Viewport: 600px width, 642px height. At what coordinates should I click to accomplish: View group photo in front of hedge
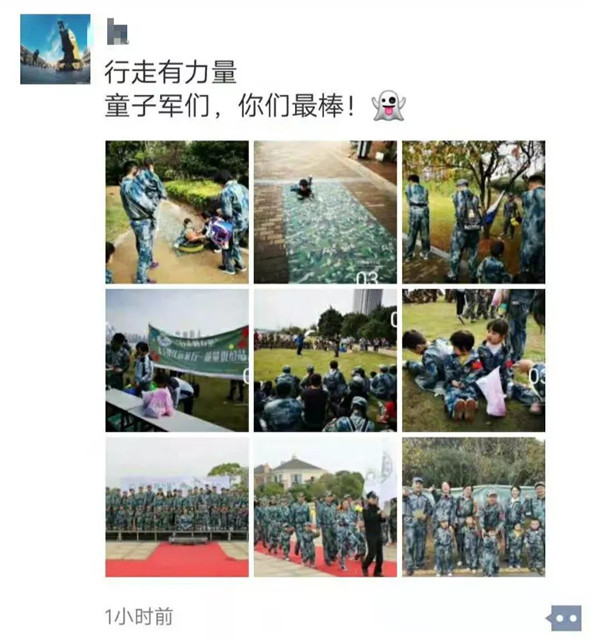473,507
